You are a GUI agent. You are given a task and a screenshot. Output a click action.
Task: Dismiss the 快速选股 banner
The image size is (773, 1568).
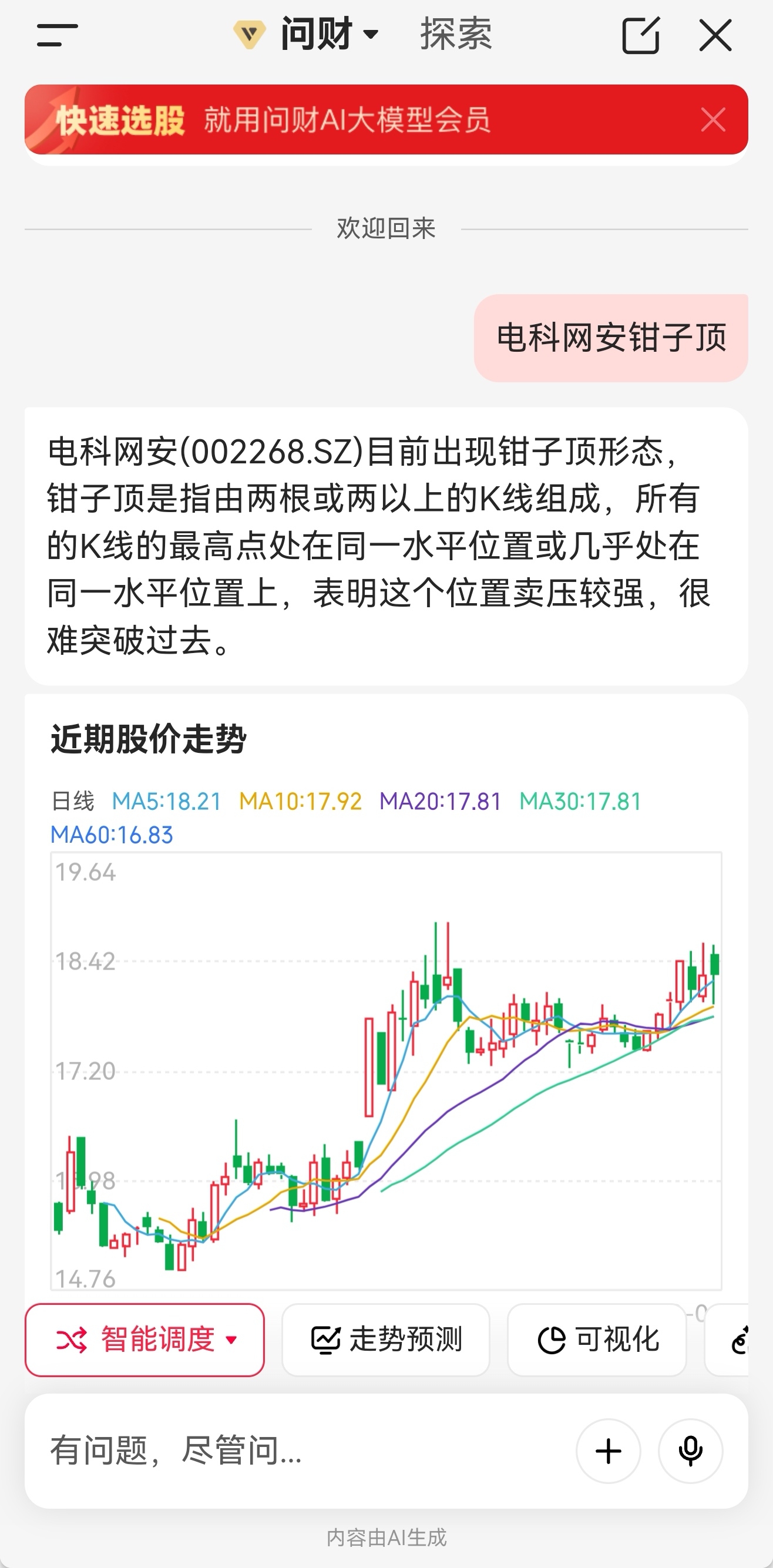(x=712, y=119)
